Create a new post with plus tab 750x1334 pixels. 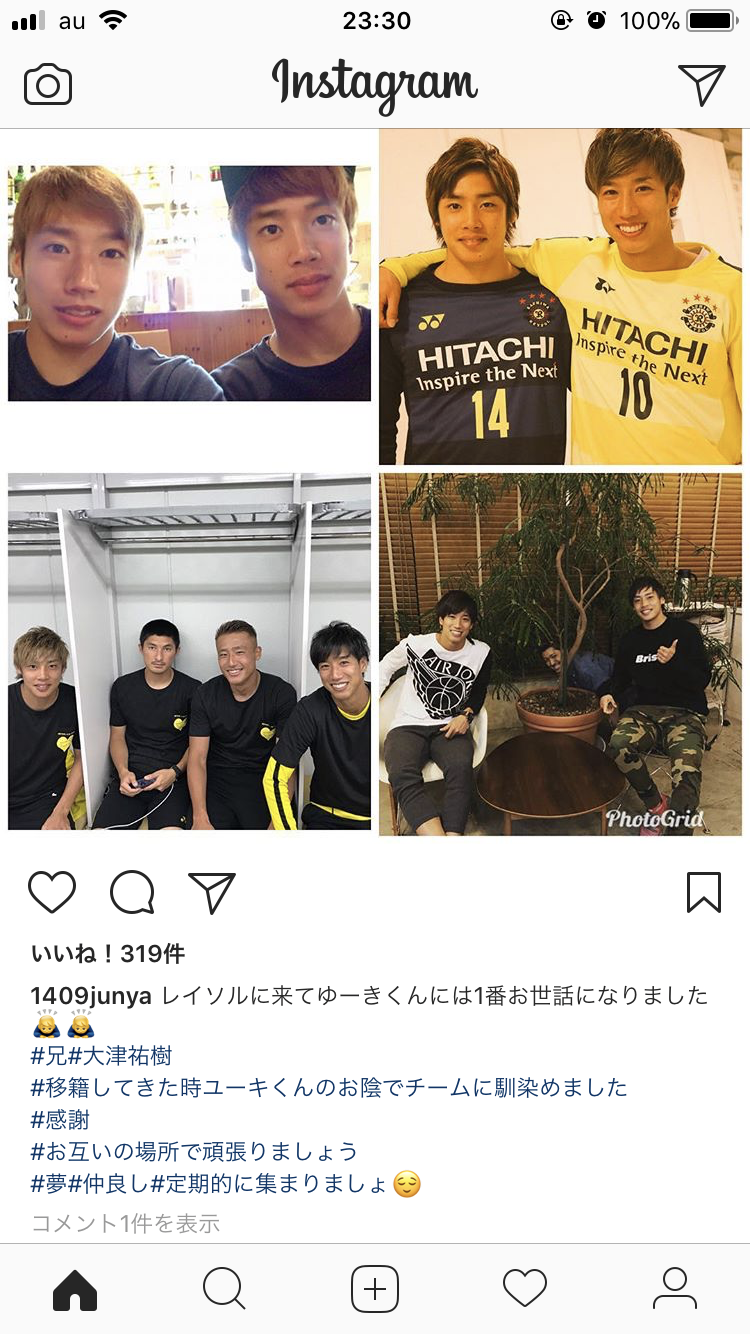click(375, 1289)
